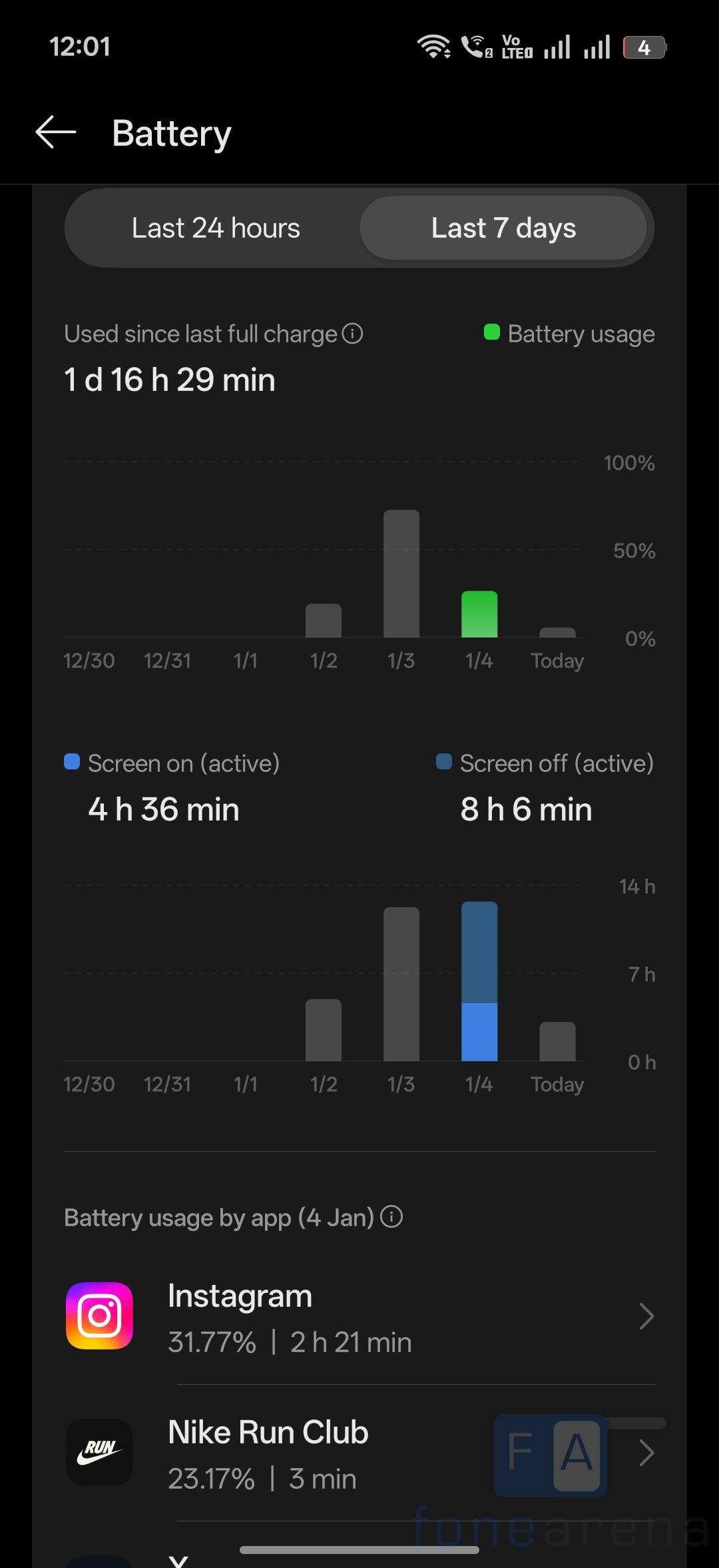The width and height of the screenshot is (719, 1568).
Task: Select the 1/4 bar in screen time chart
Action: click(x=479, y=981)
